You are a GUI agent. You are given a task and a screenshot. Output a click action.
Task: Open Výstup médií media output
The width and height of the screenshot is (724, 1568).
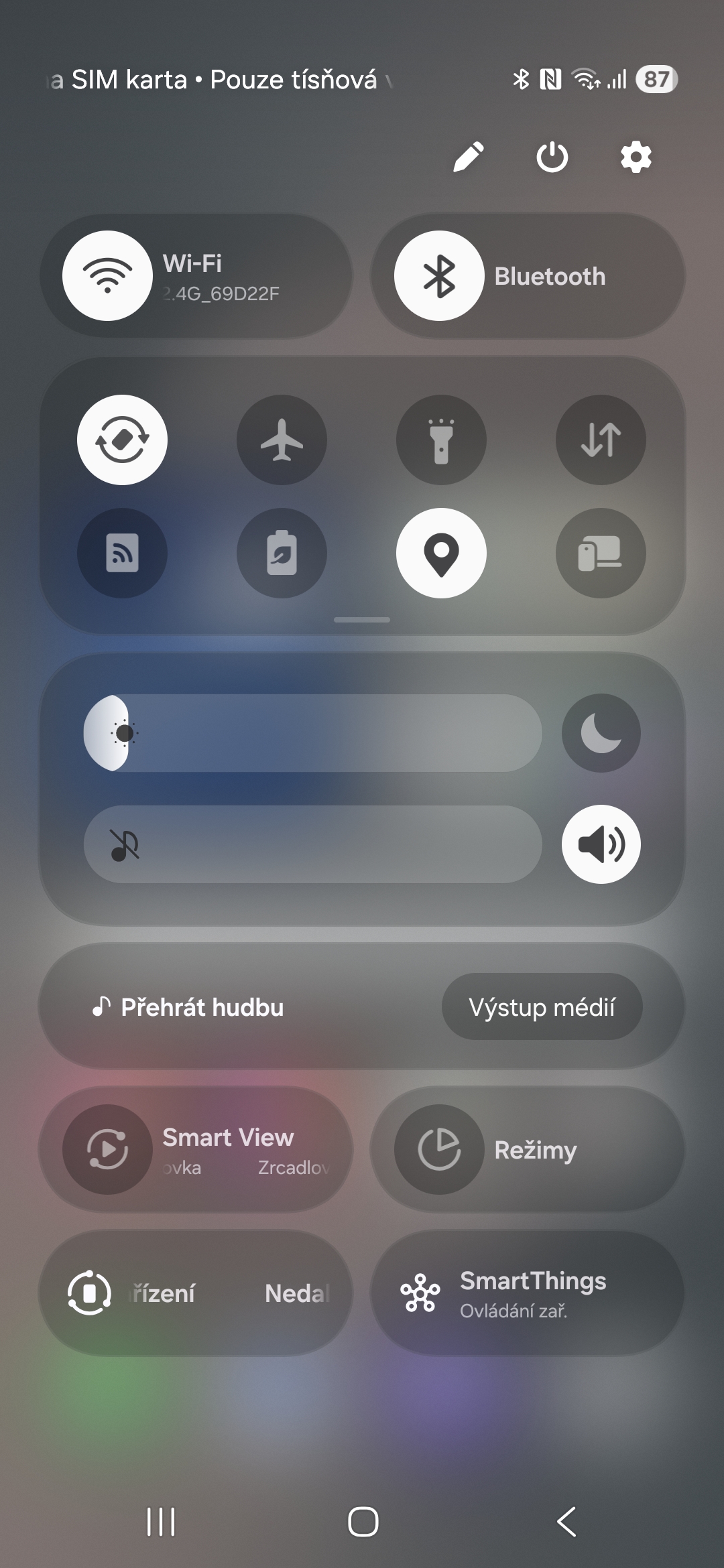(542, 1007)
